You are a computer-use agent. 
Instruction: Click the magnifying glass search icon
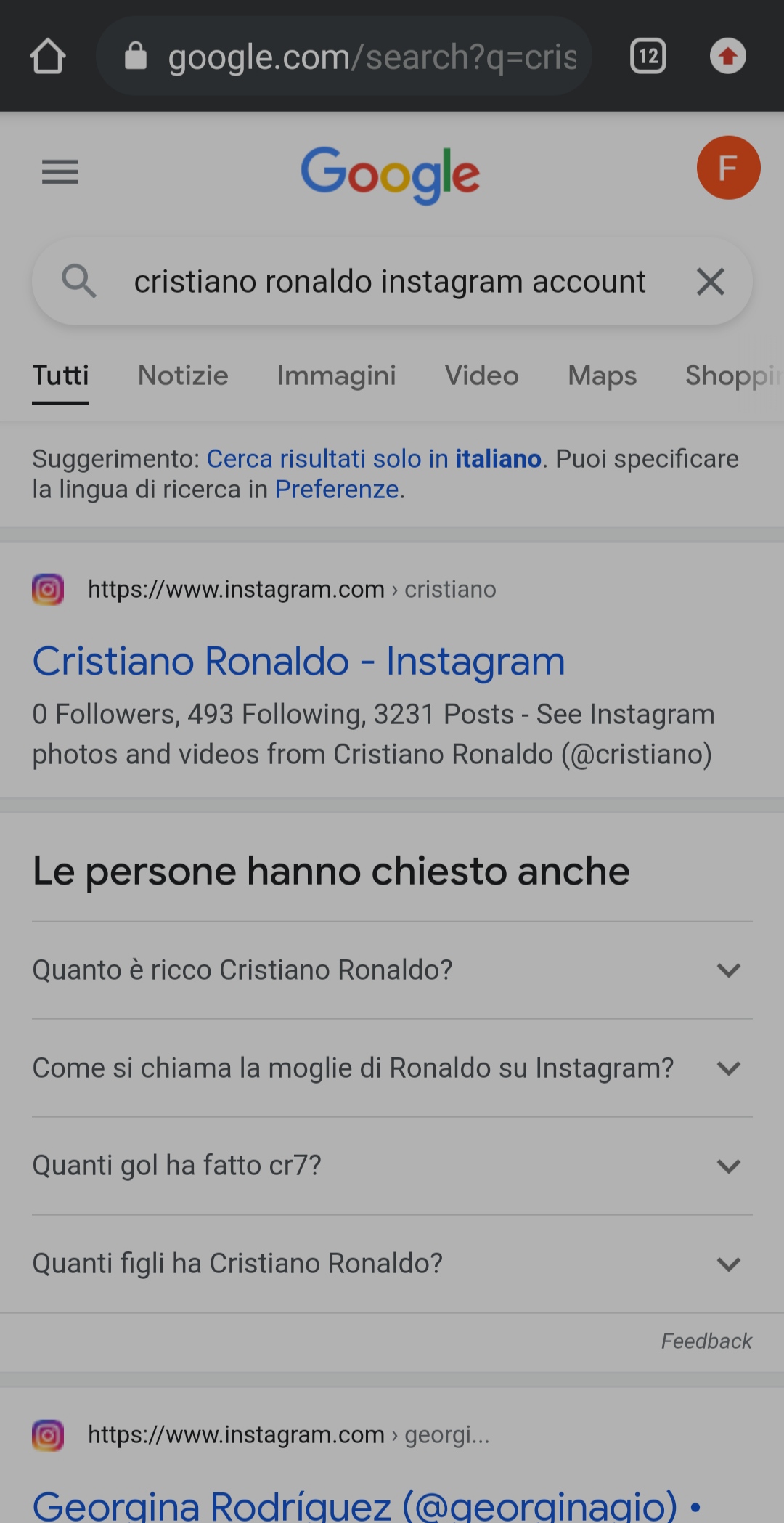[x=80, y=281]
